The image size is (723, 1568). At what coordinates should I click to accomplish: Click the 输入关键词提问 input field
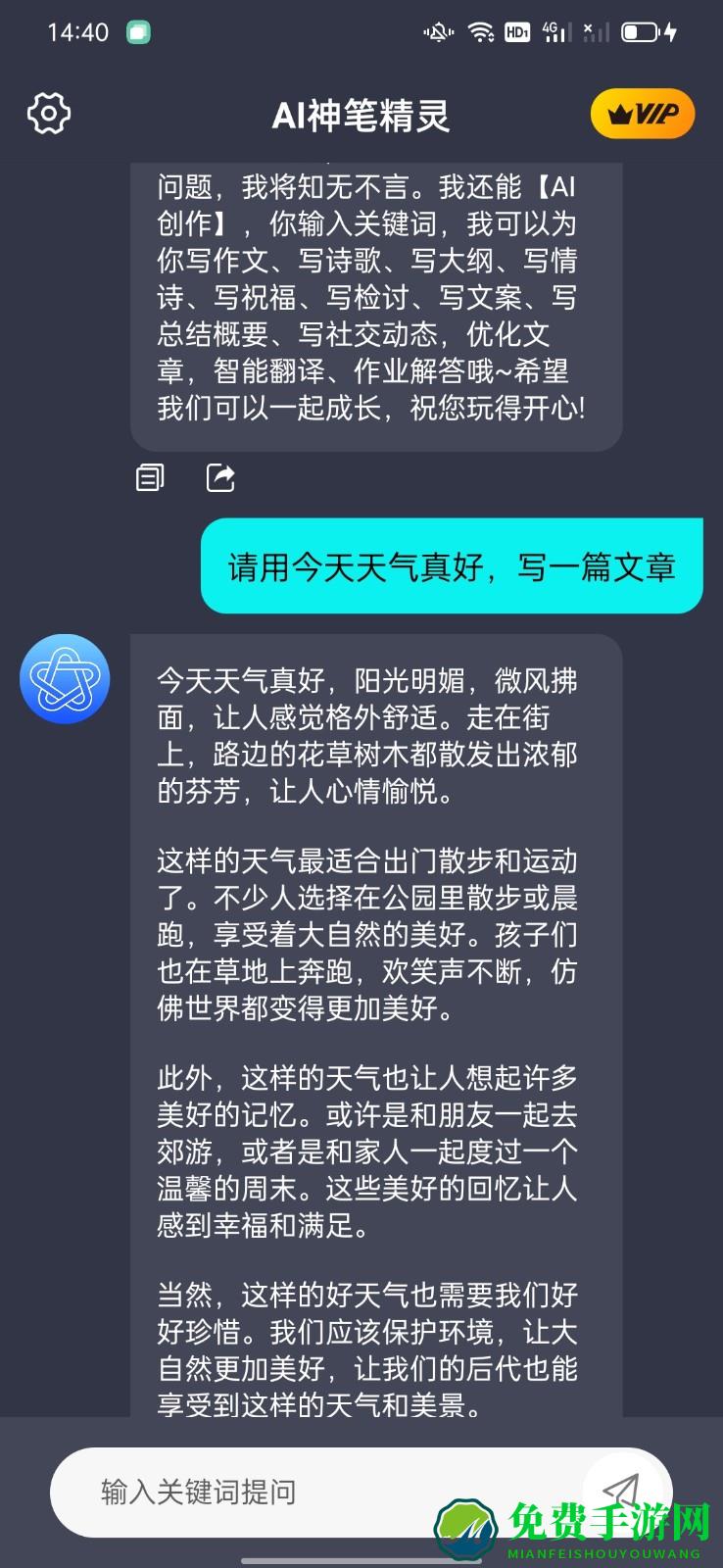pos(294,1492)
